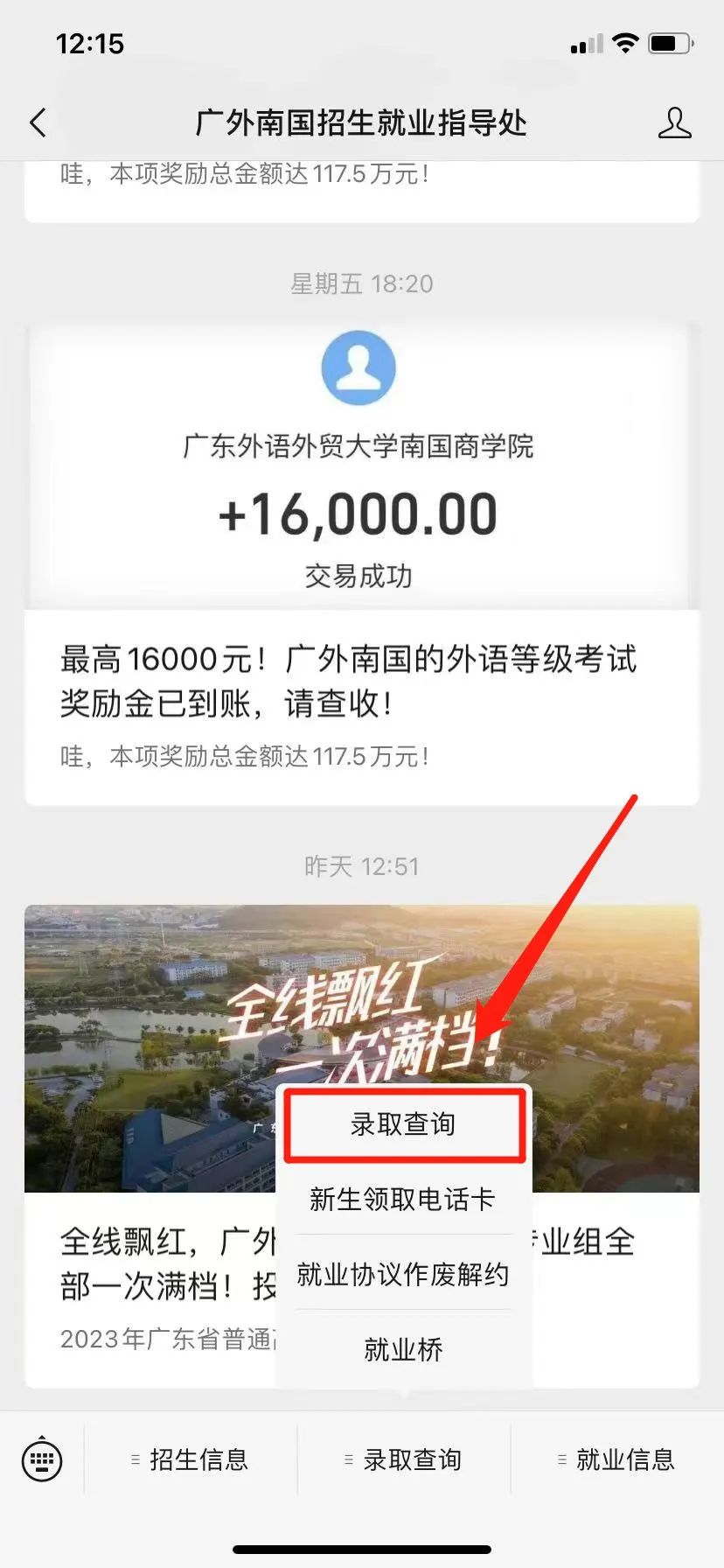Select 新生领取电话卡 in the popup menu
Screen dimensions: 724x1568
tap(403, 1199)
